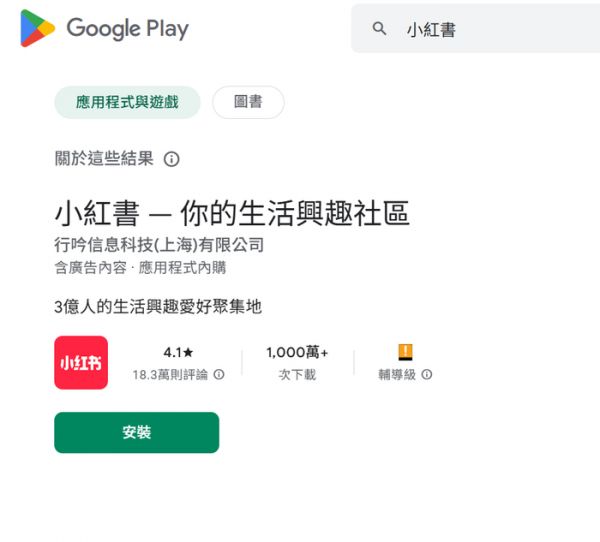Go to Google Play home via logo
The height and width of the screenshot is (542, 600).
[104, 29]
